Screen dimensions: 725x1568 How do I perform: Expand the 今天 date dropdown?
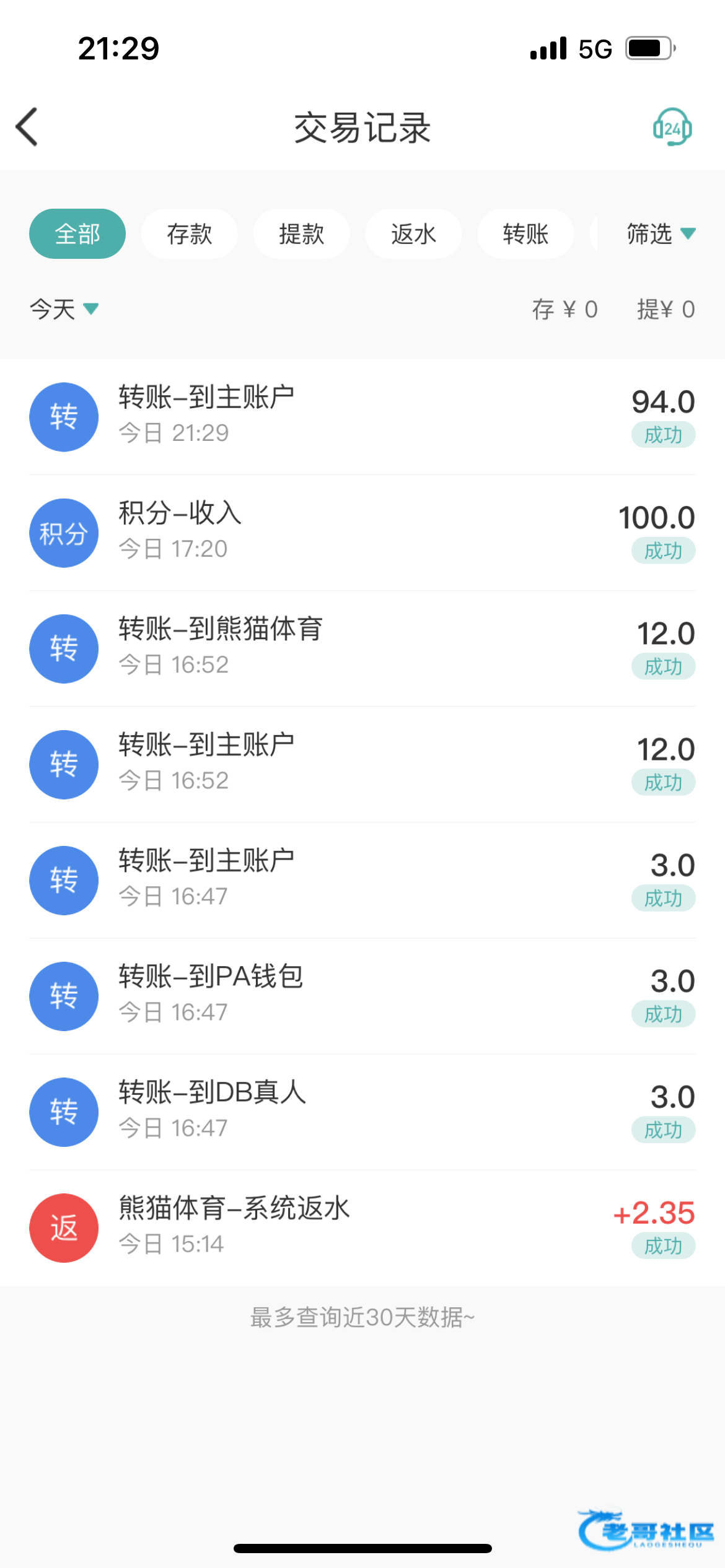[x=64, y=309]
